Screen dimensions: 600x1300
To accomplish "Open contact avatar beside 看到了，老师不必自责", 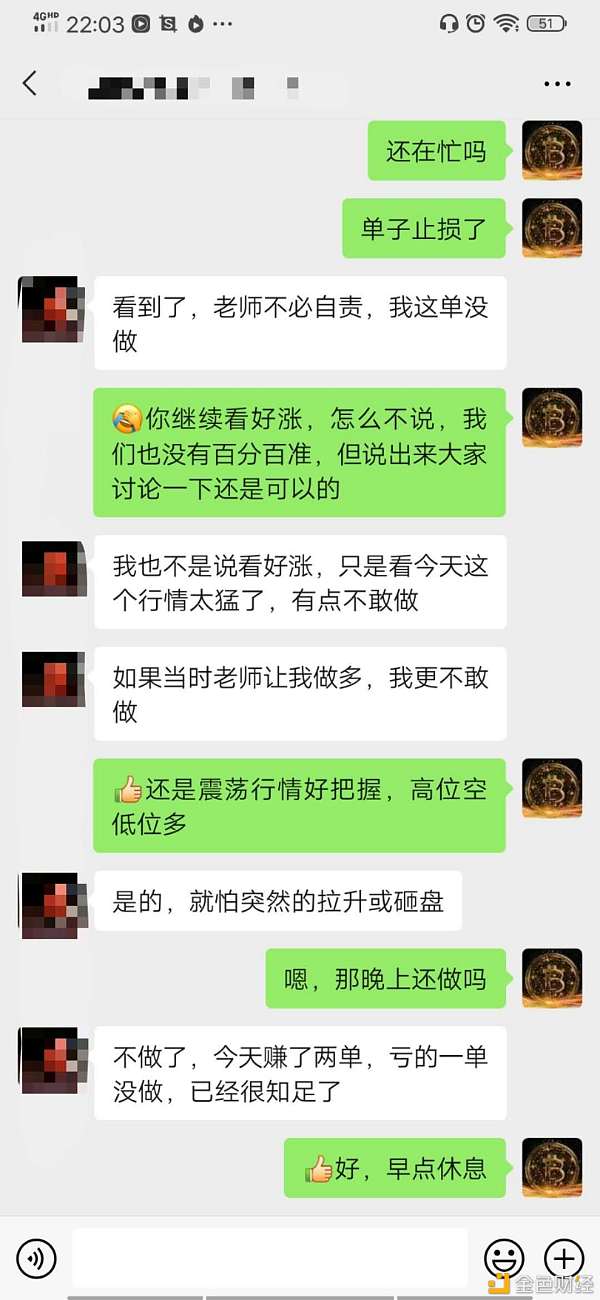I will pos(50,309).
